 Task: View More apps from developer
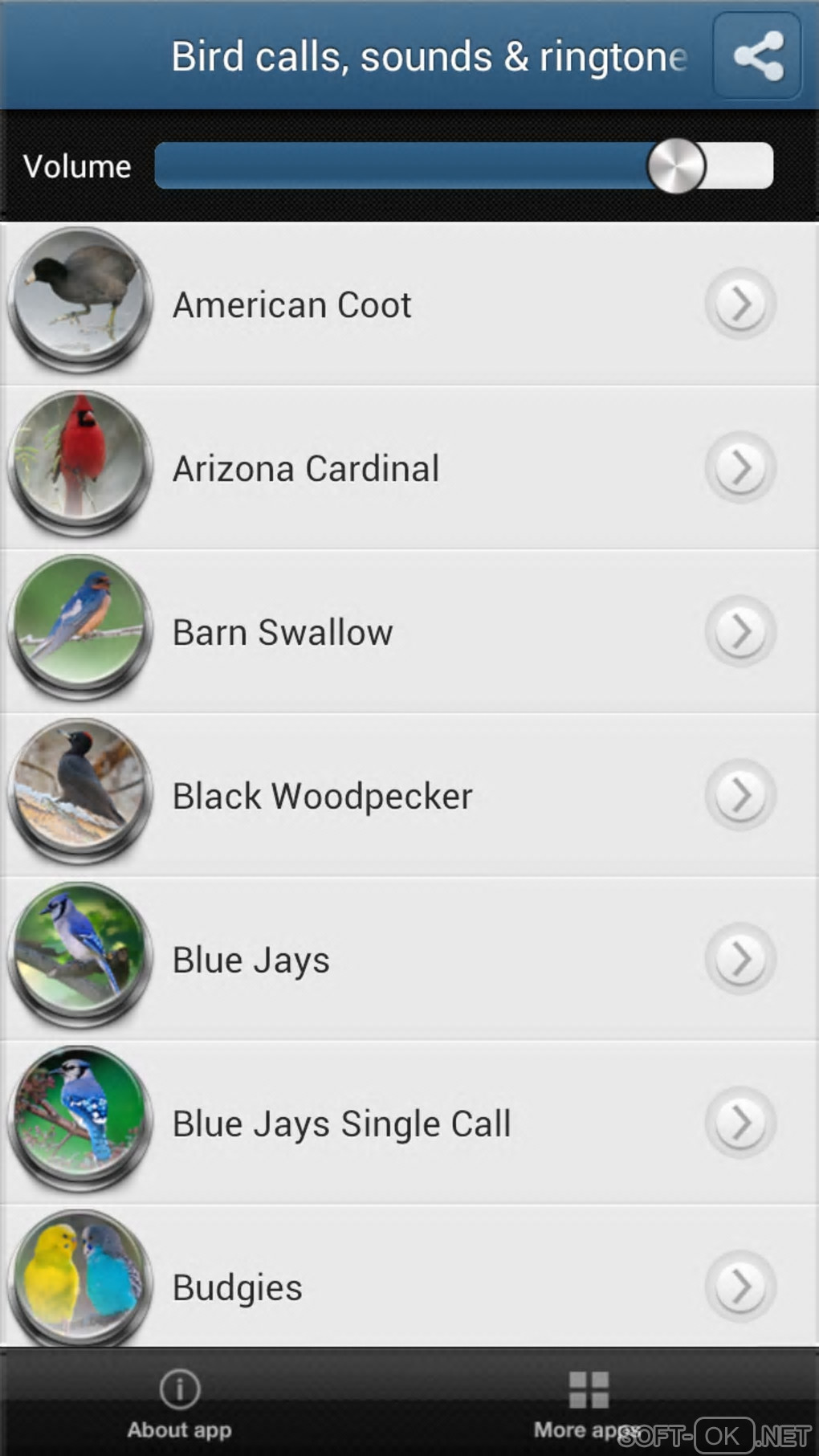(588, 1404)
